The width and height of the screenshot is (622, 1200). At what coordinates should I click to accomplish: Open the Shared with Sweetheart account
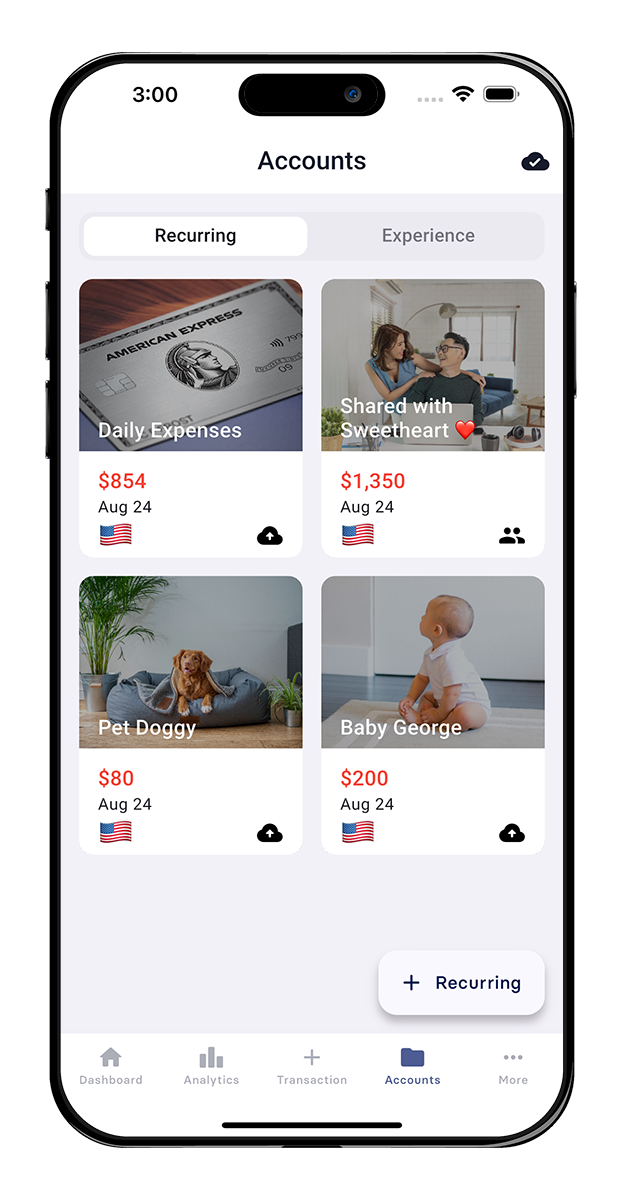coord(432,417)
